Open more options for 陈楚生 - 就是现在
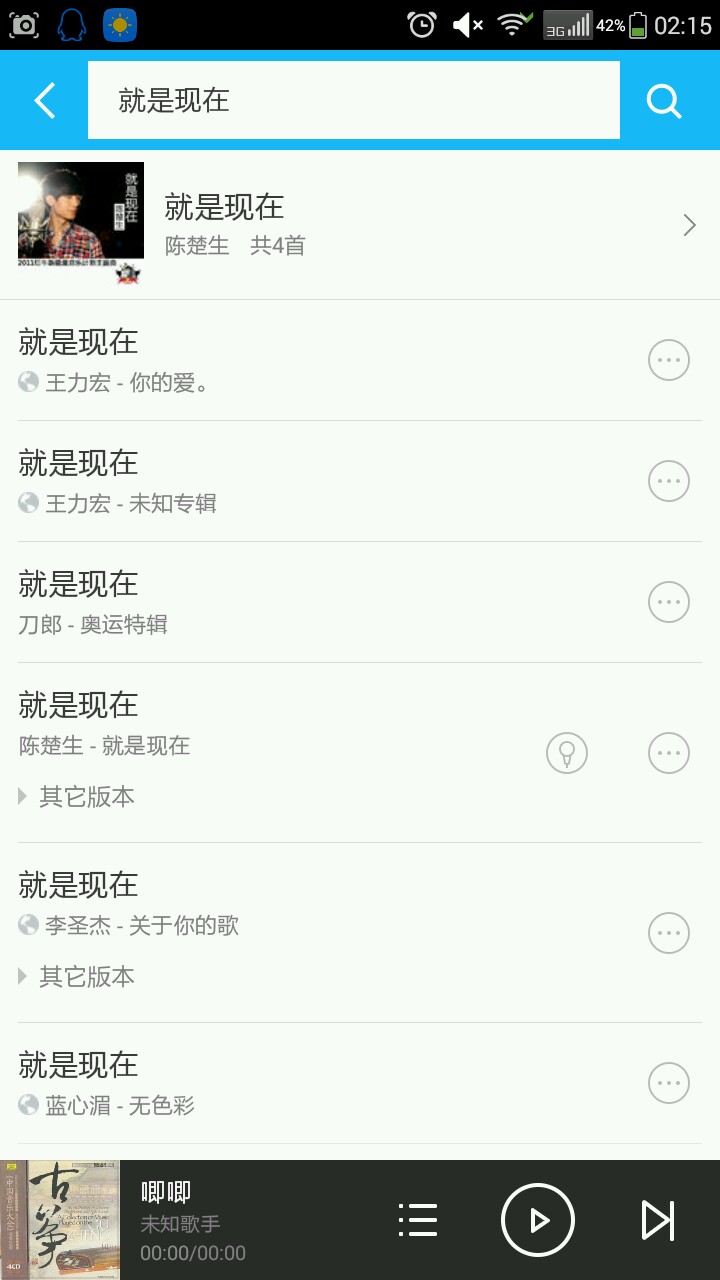 tap(669, 753)
